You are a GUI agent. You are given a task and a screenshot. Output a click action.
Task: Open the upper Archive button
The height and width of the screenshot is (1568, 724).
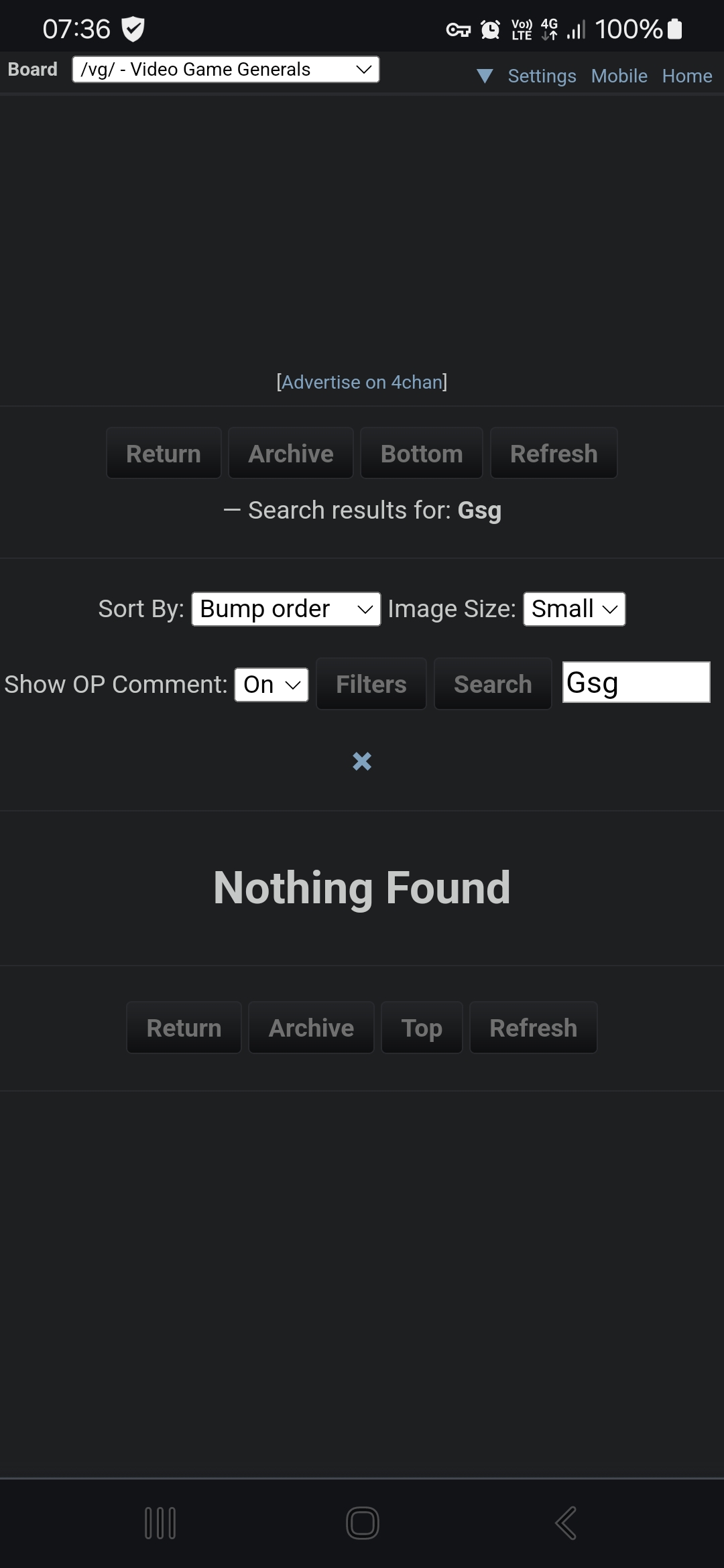(290, 454)
